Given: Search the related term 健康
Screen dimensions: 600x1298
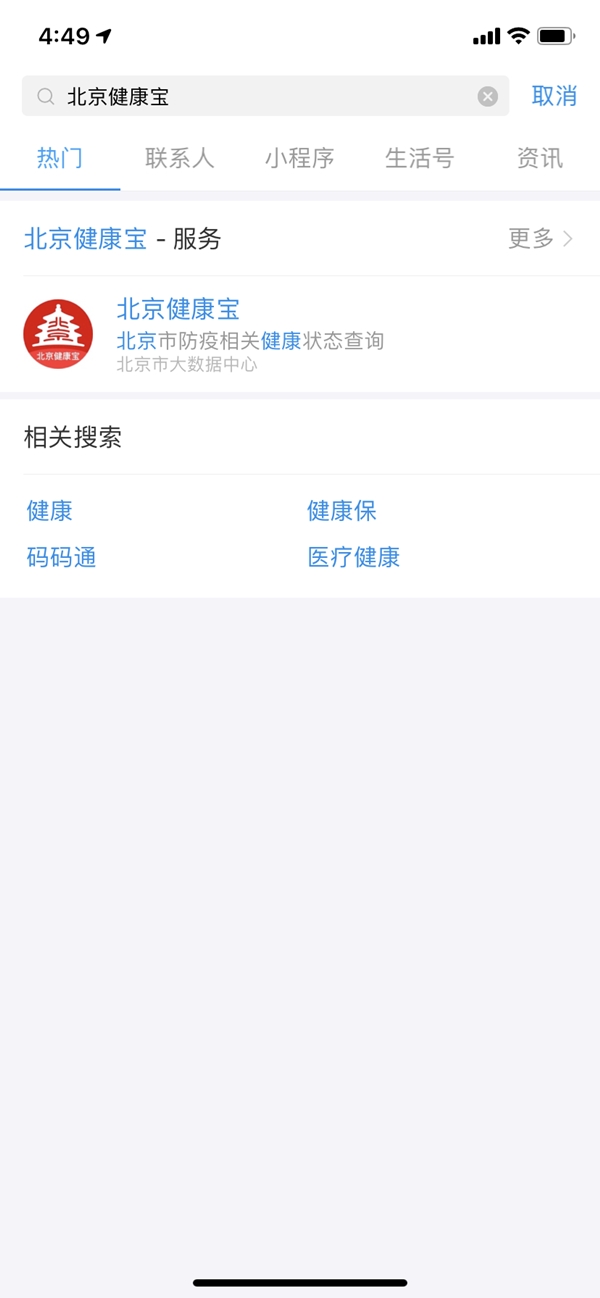Looking at the screenshot, I should tap(50, 511).
